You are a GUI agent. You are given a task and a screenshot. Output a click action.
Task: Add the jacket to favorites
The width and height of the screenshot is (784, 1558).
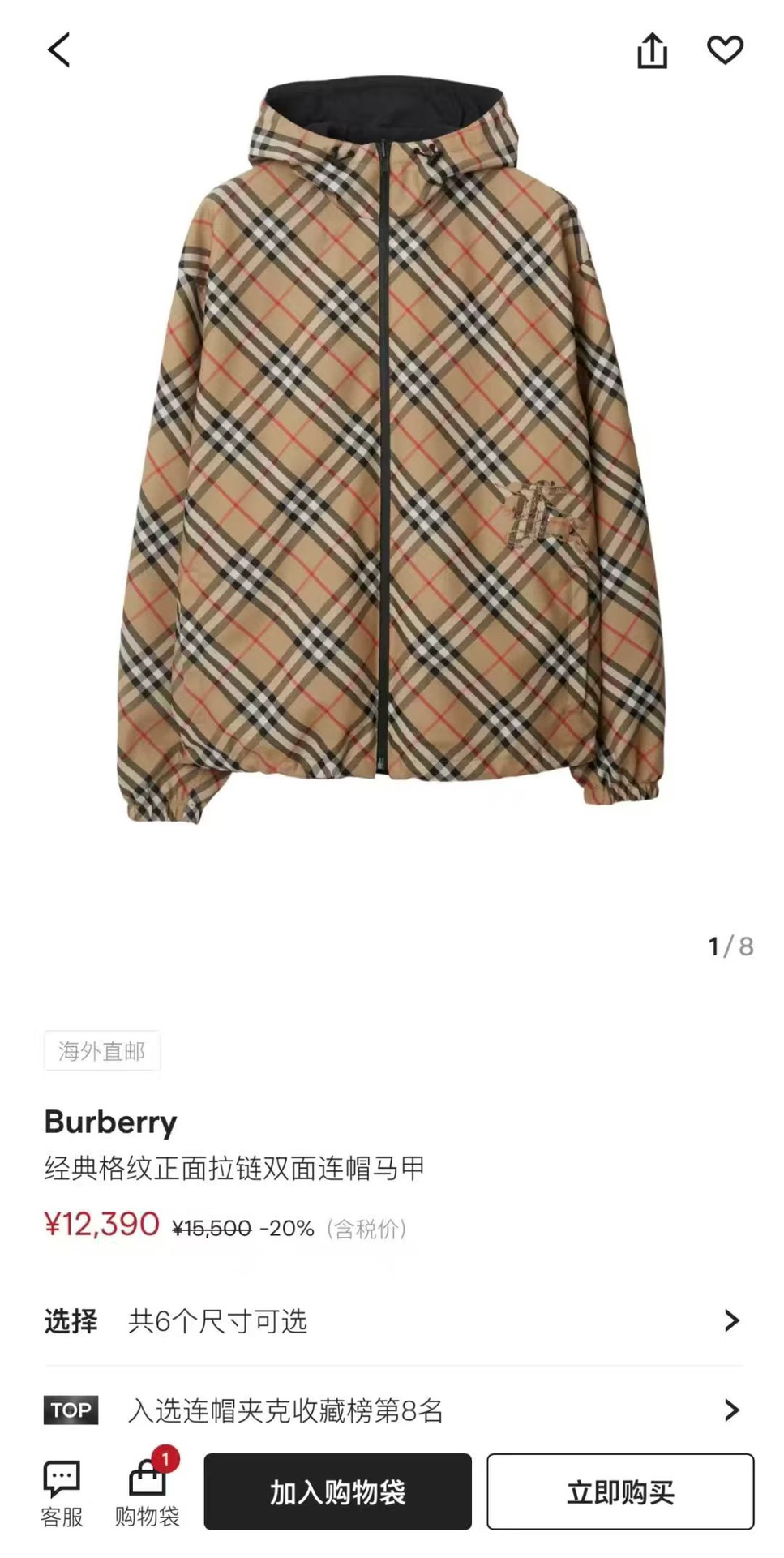pyautogui.click(x=725, y=50)
